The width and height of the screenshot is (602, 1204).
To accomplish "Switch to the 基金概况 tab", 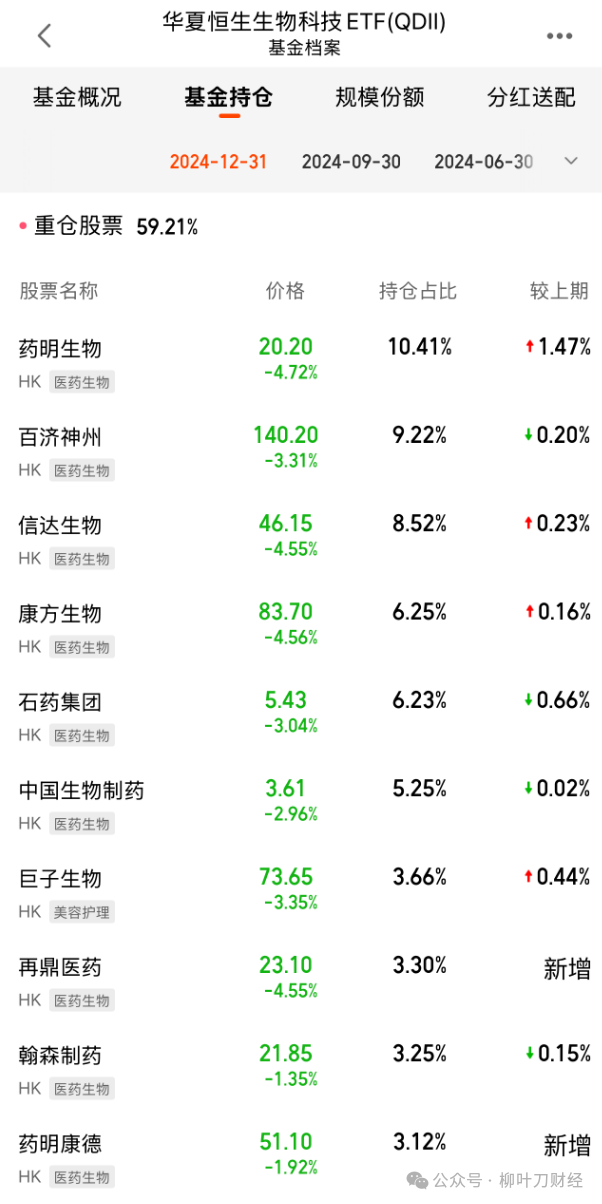I will click(x=77, y=97).
